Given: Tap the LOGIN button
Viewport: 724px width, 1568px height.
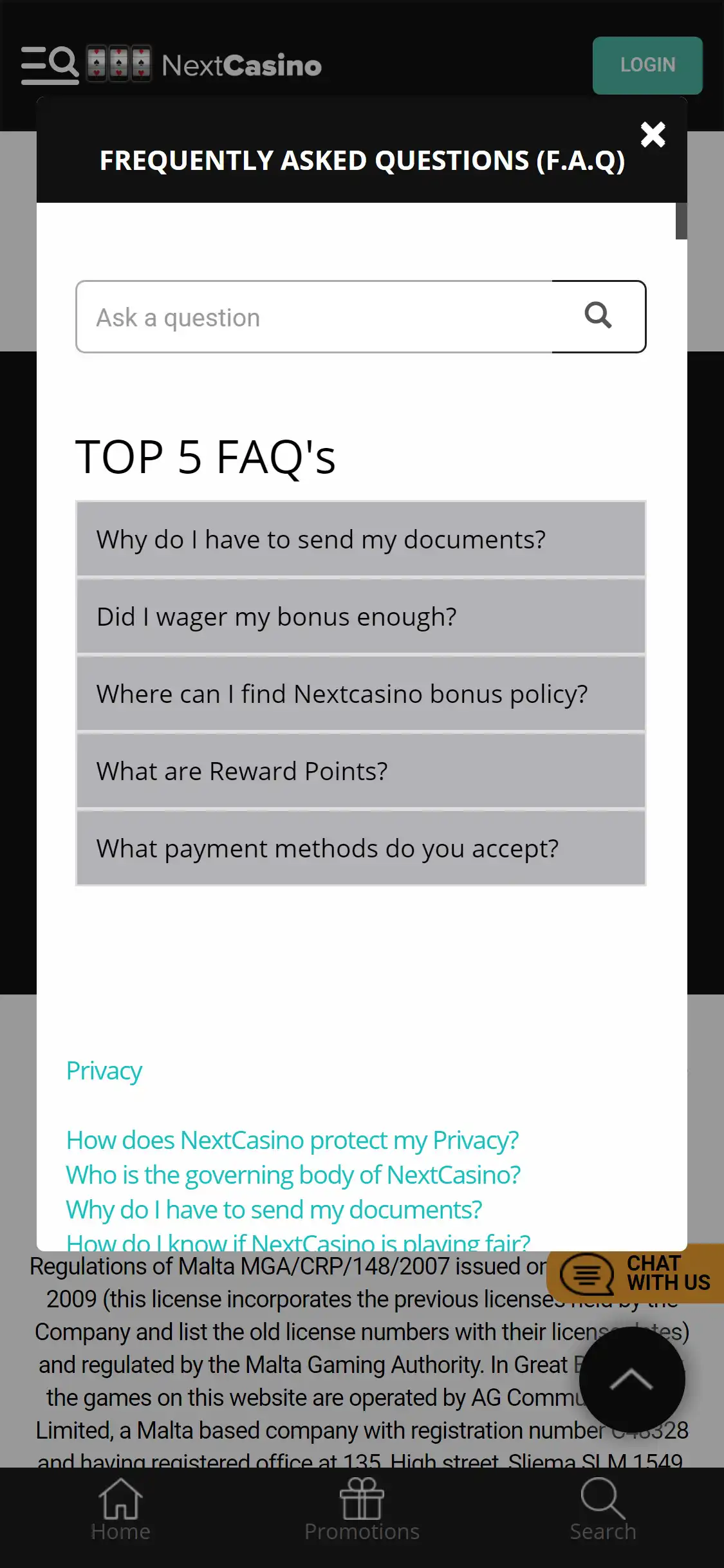Looking at the screenshot, I should click(x=647, y=65).
